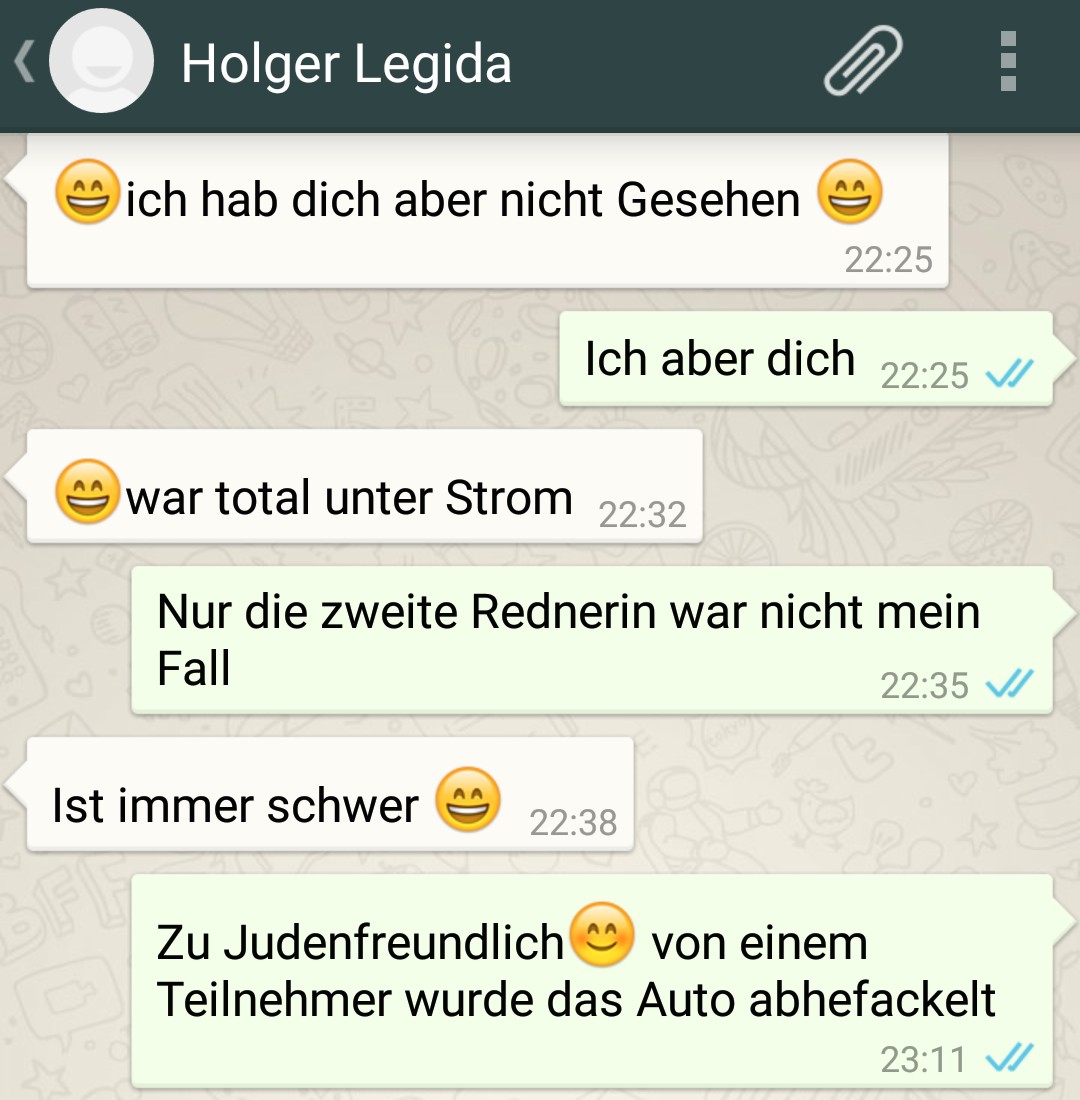Open the three-dot overflow menu
This screenshot has height=1100, width=1080.
click(x=1007, y=62)
